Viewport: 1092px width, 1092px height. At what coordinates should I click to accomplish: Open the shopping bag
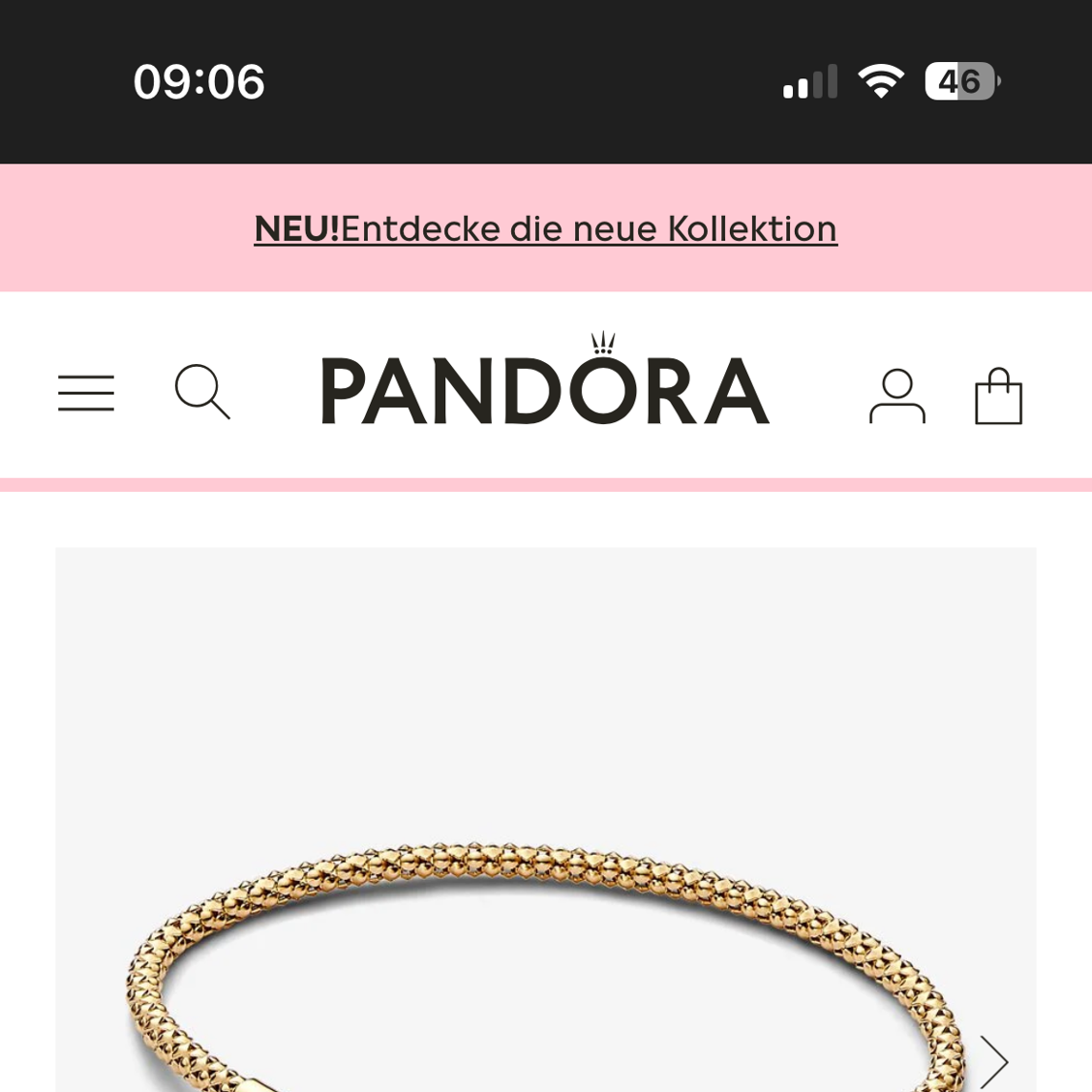click(x=998, y=396)
